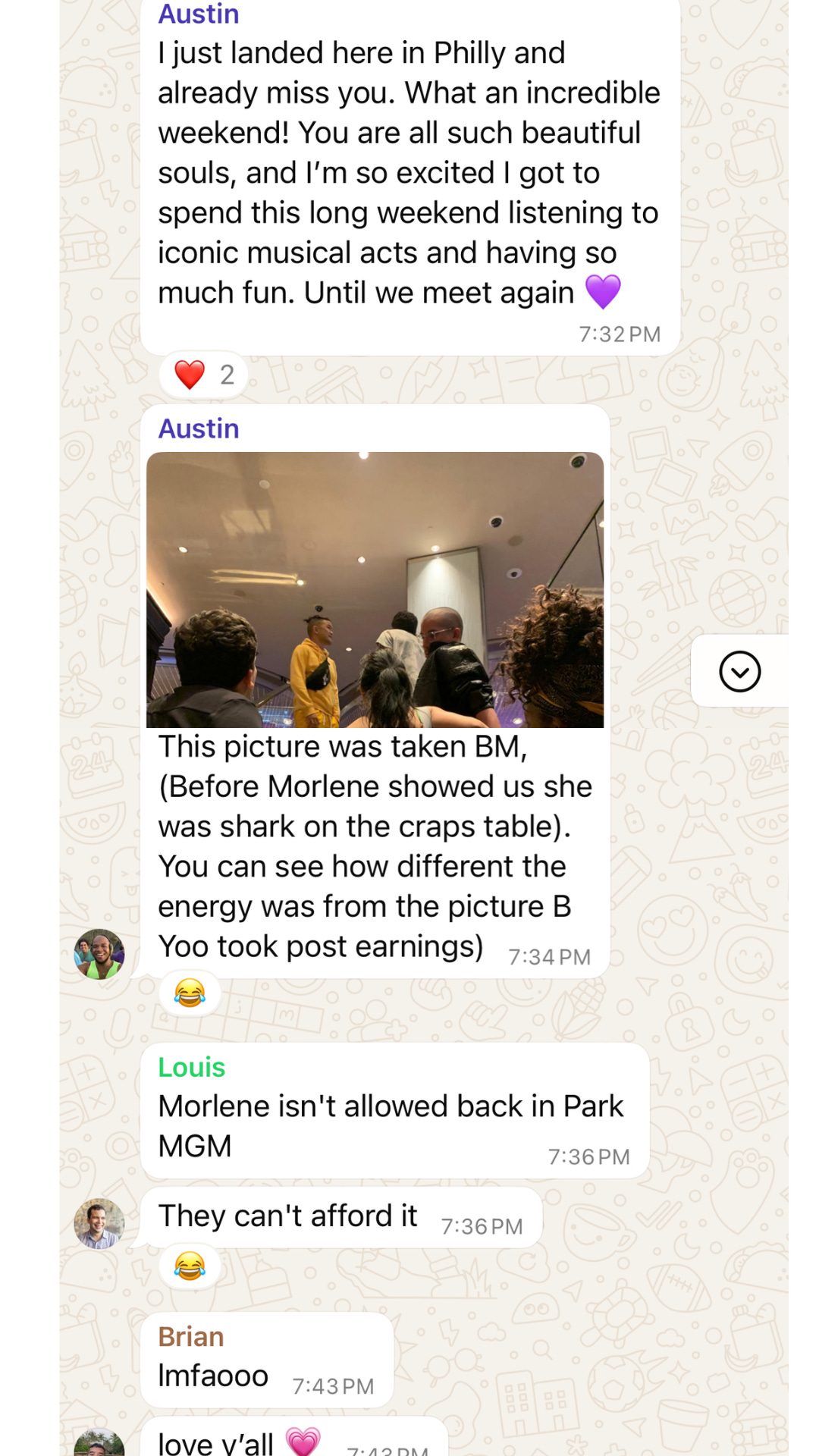
Task: Open Brian's profile from sender name
Action: point(190,1336)
